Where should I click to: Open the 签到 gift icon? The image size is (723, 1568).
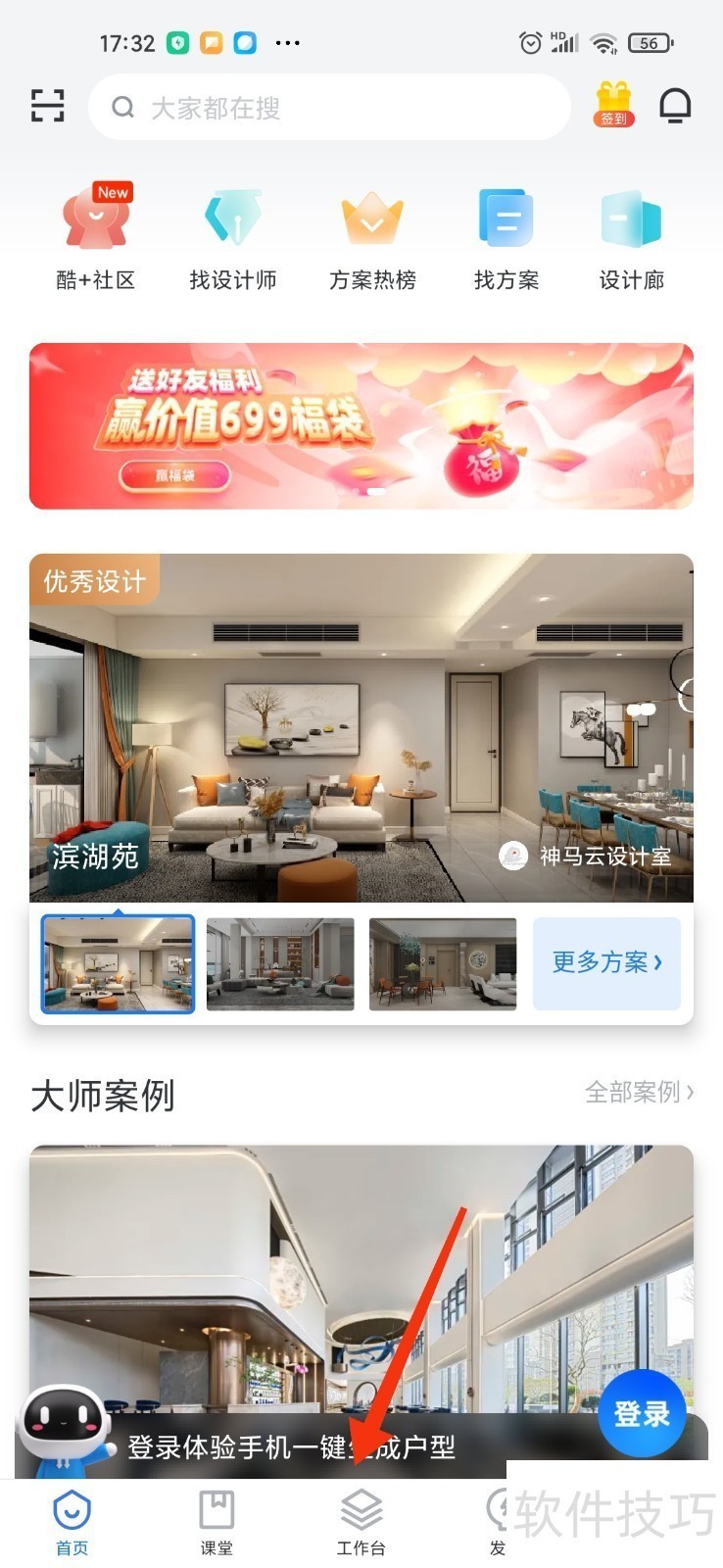614,104
